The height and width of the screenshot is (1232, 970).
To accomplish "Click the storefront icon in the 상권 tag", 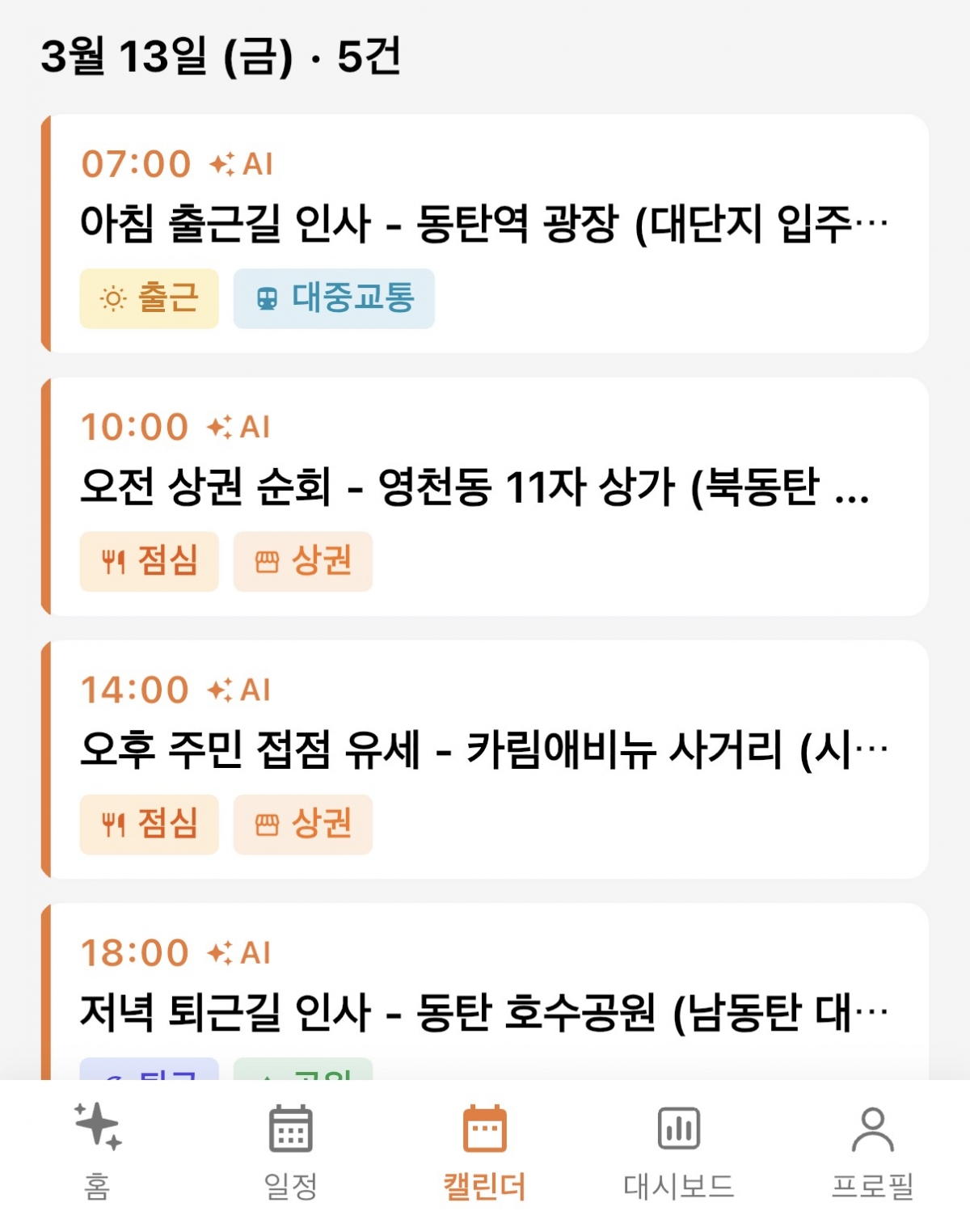I will point(268,561).
